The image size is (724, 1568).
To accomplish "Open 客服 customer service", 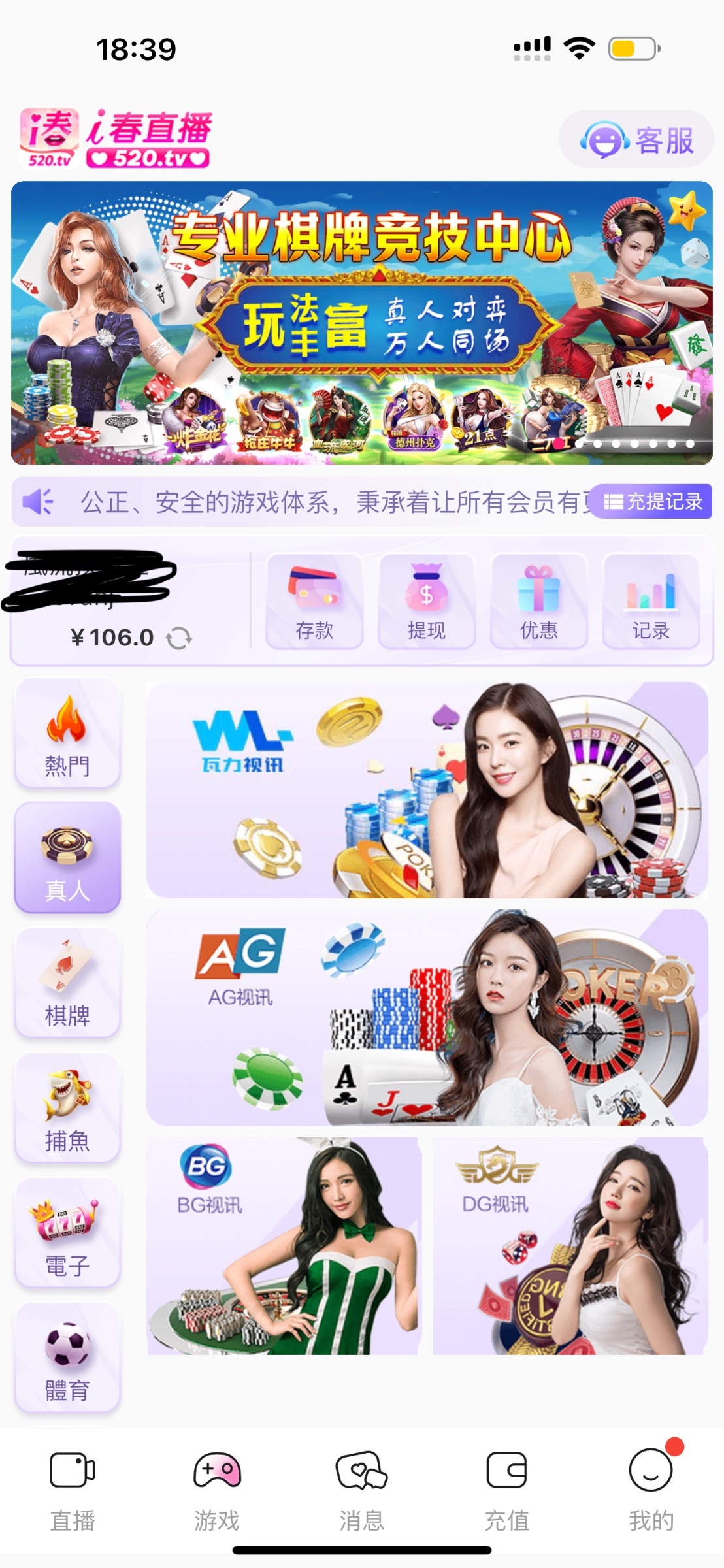I will (x=636, y=140).
